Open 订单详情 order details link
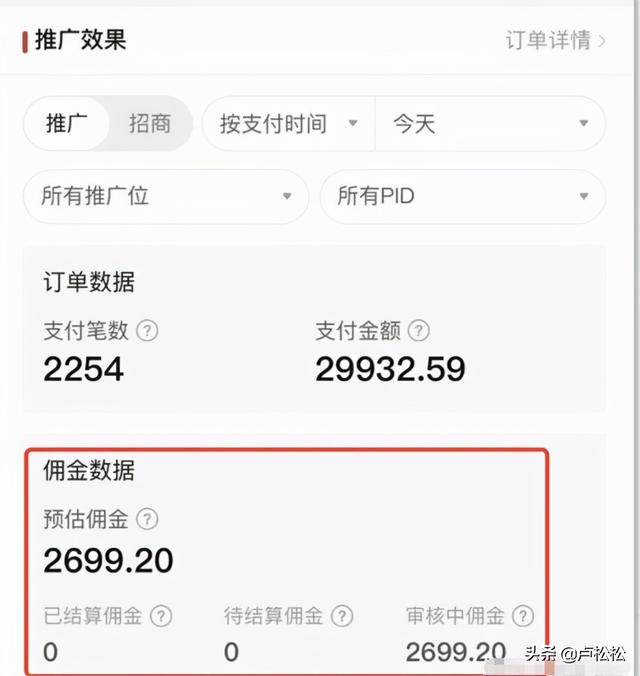The width and height of the screenshot is (640, 676). tap(555, 41)
